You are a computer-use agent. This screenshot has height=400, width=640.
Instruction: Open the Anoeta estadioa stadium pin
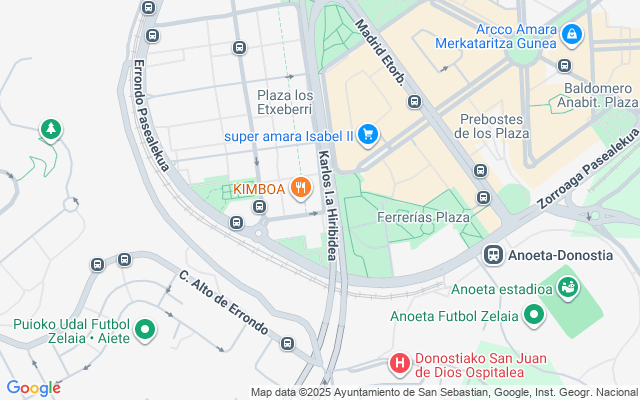coord(569,290)
